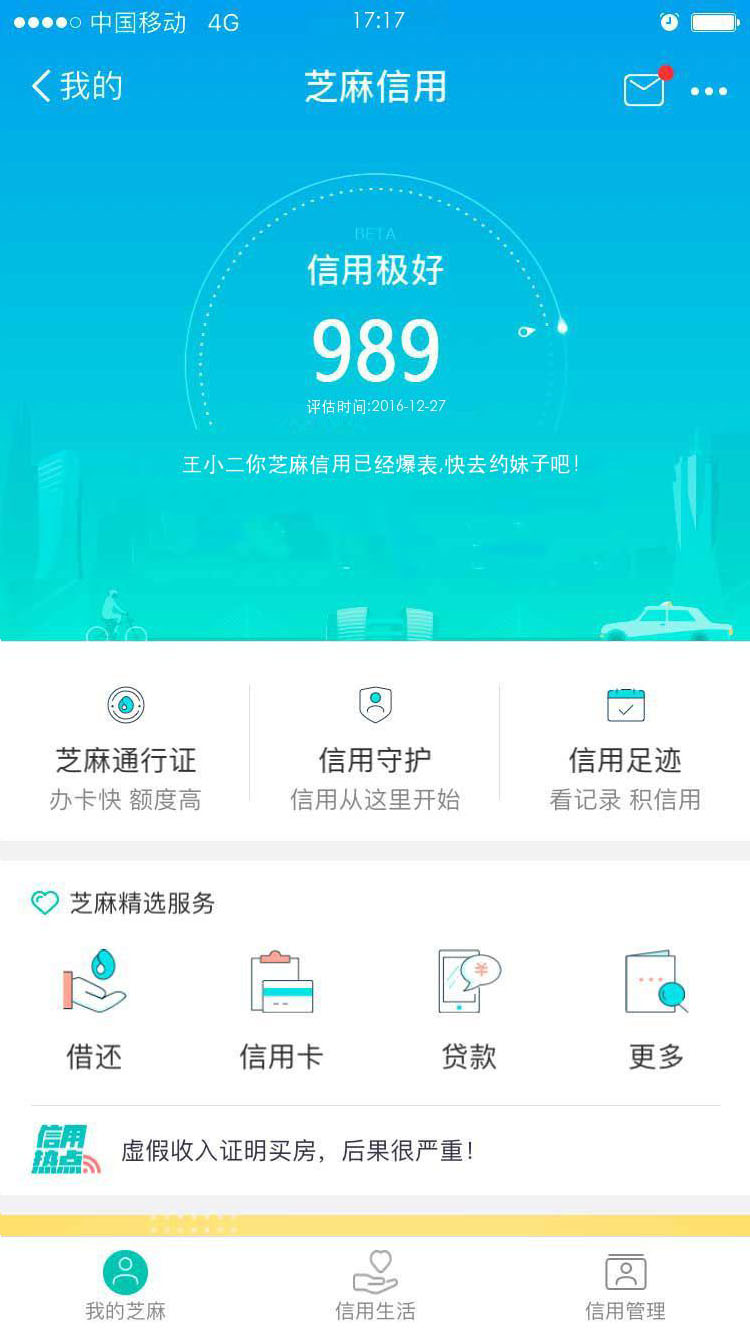Read 虚假收入证明买房 hot topic
Viewport: 750px width, 1334px height.
pyautogui.click(x=296, y=1151)
